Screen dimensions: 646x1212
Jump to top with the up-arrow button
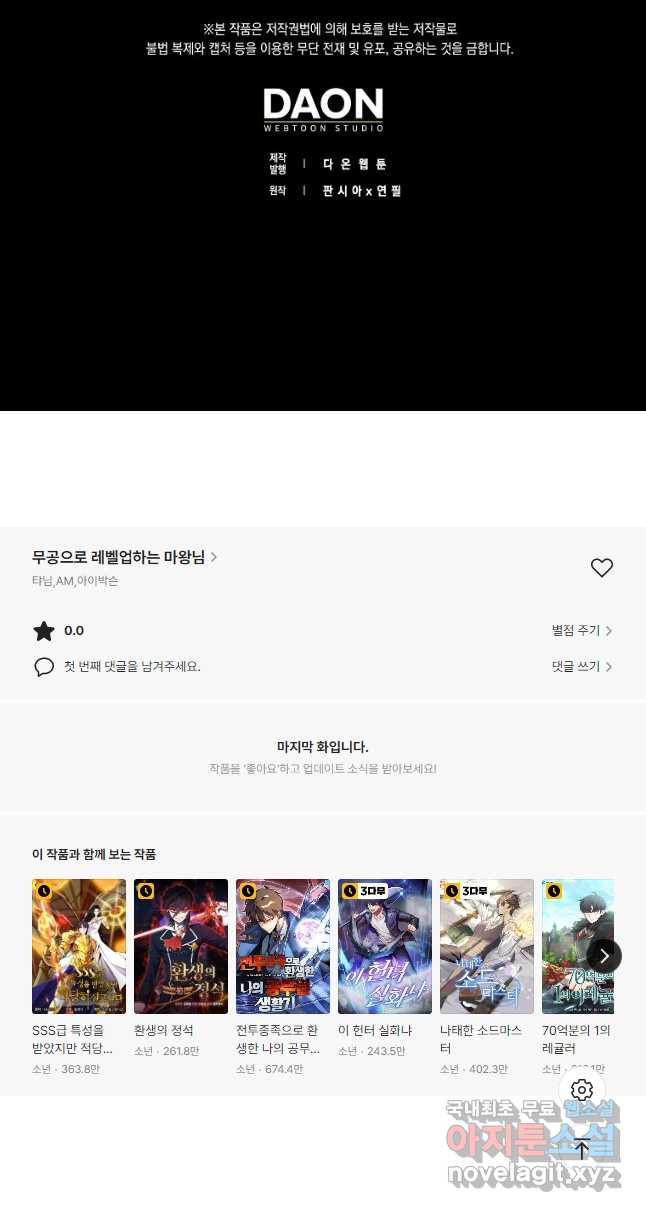[582, 1149]
